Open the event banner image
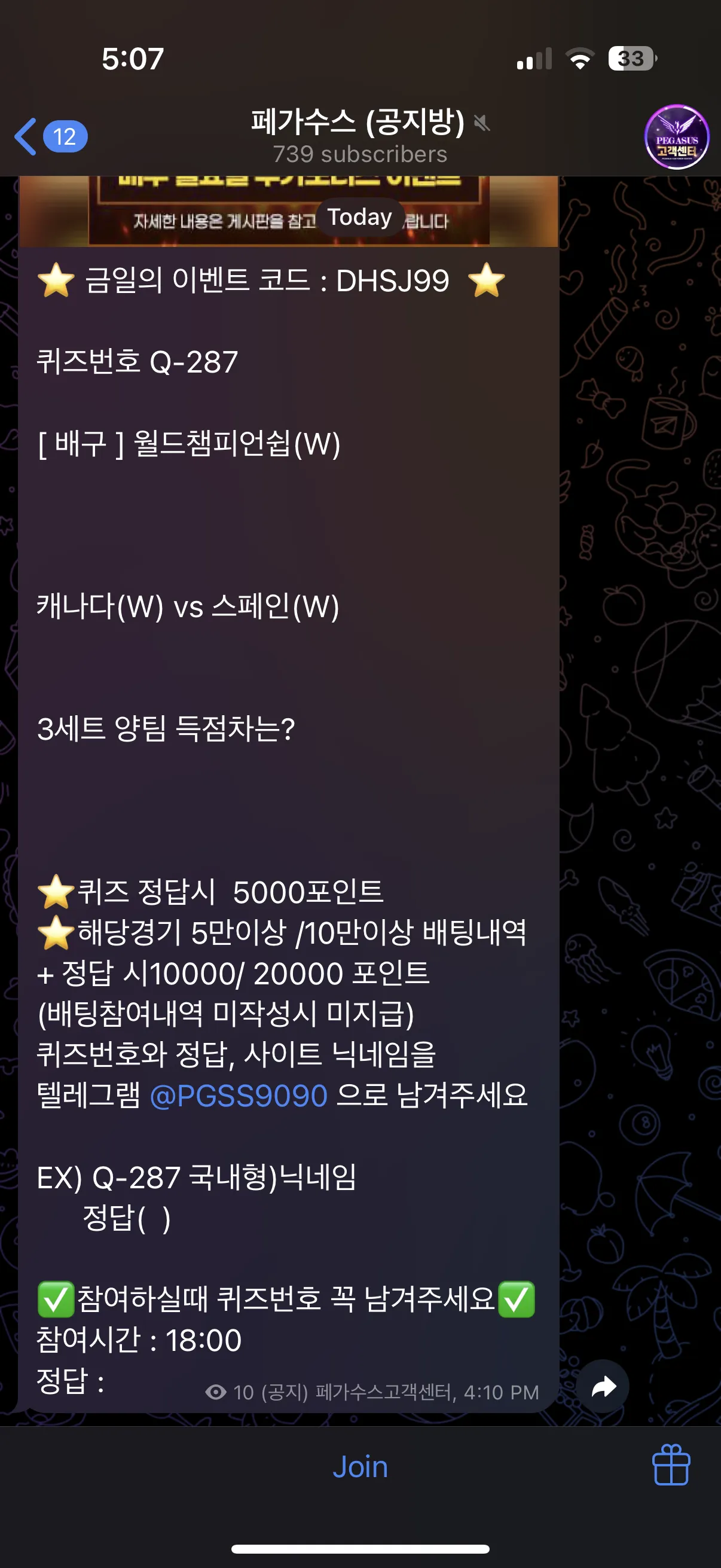721x1568 pixels. 288,211
